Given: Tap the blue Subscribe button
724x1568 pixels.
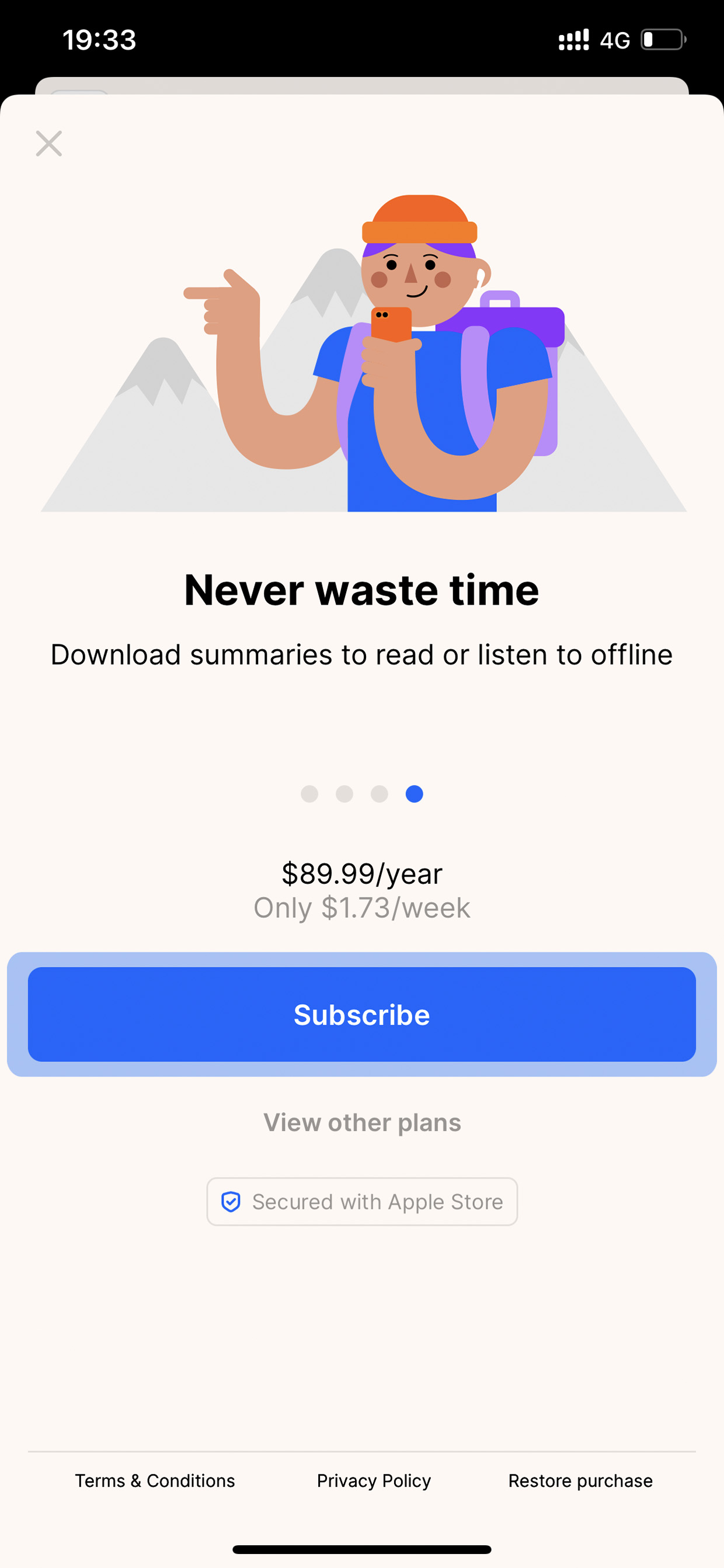Looking at the screenshot, I should pos(362,1014).
